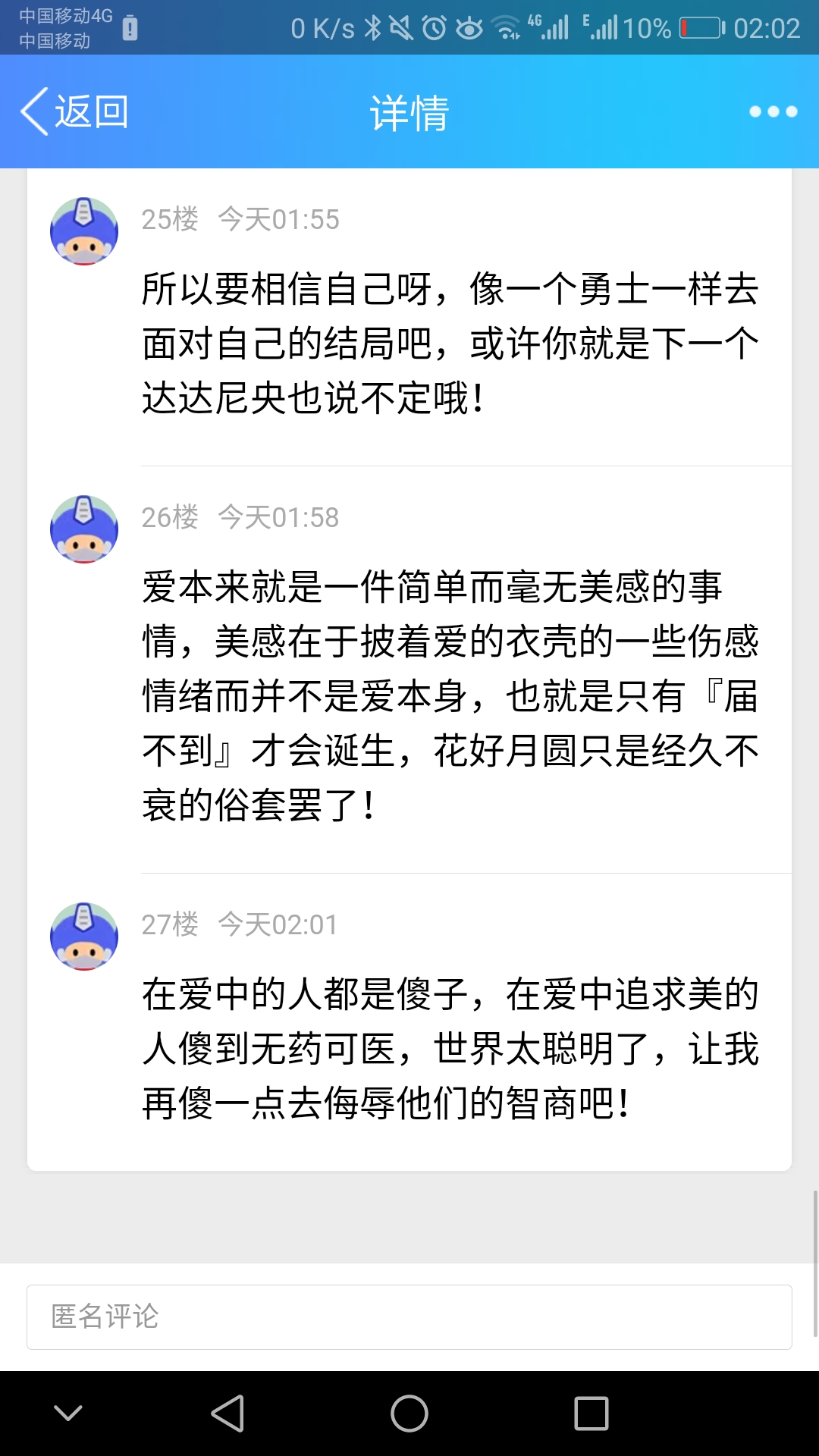Open the three-dot overflow menu
This screenshot has width=819, height=1456.
[x=773, y=111]
